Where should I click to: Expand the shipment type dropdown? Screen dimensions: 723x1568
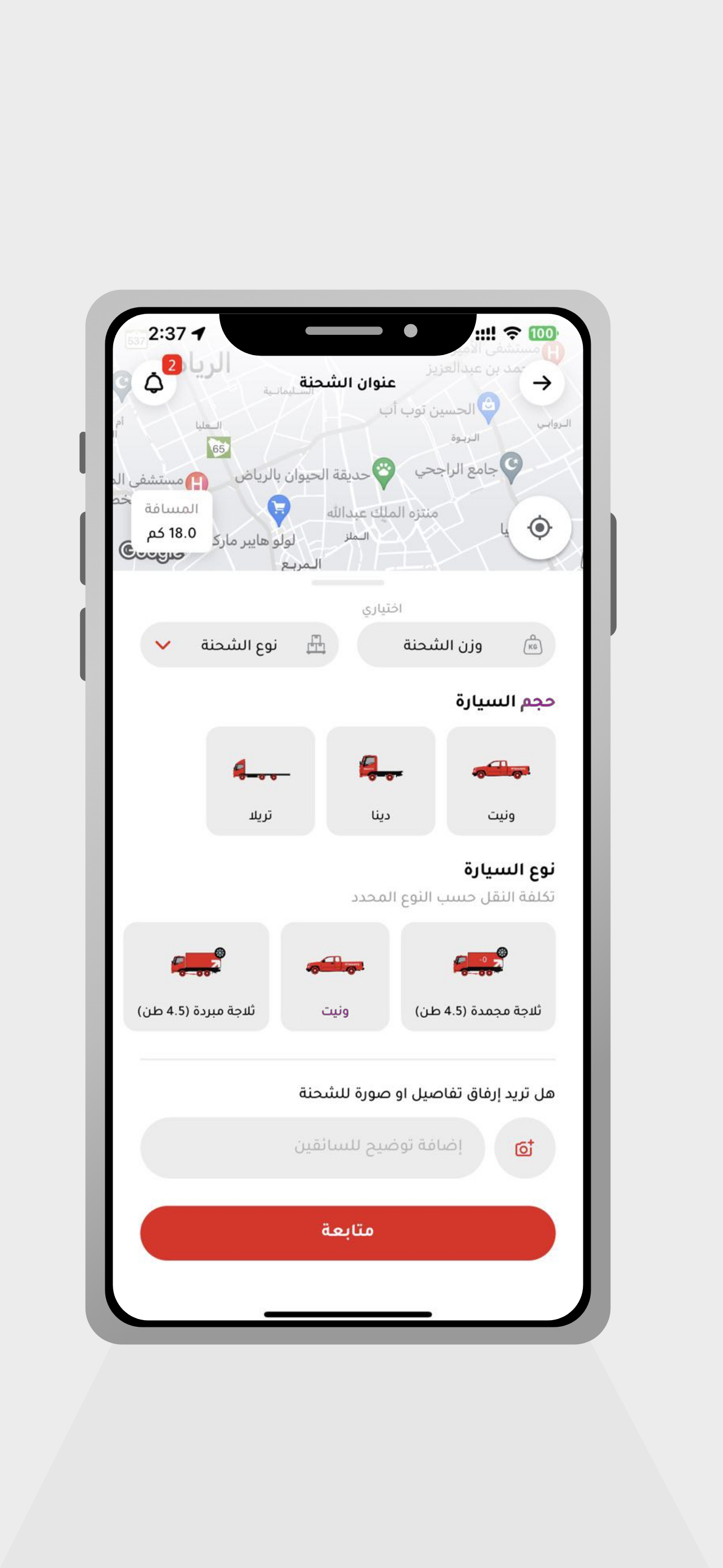point(239,644)
